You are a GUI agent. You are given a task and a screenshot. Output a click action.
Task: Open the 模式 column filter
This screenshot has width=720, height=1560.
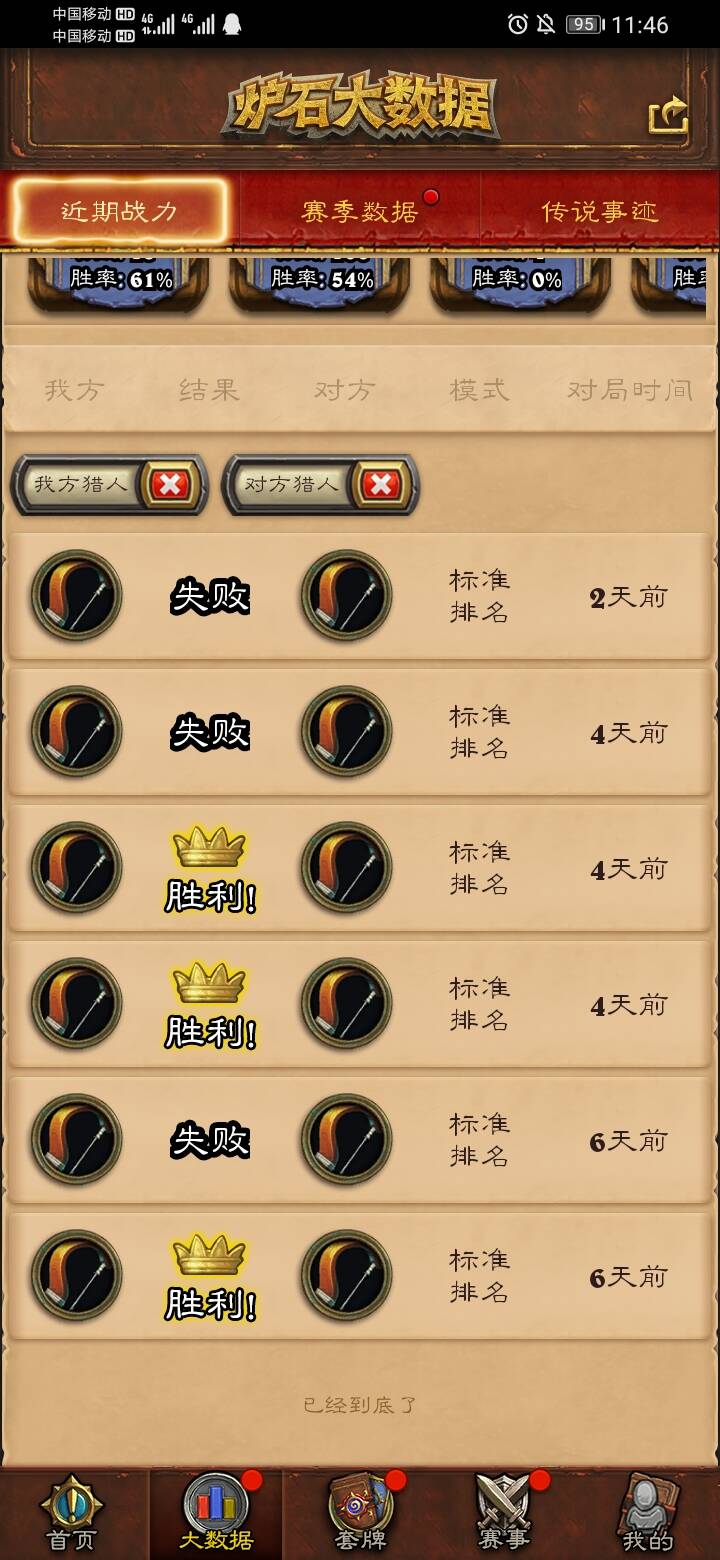click(479, 390)
